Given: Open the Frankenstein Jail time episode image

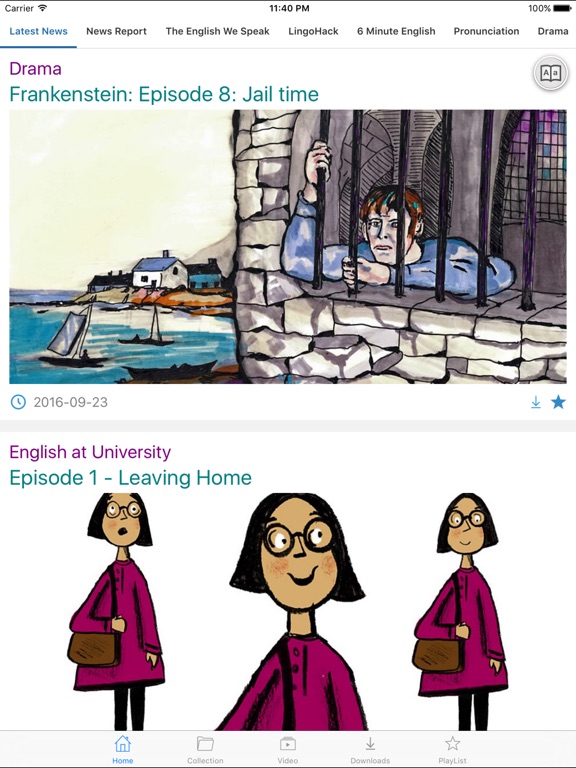Looking at the screenshot, I should (288, 246).
